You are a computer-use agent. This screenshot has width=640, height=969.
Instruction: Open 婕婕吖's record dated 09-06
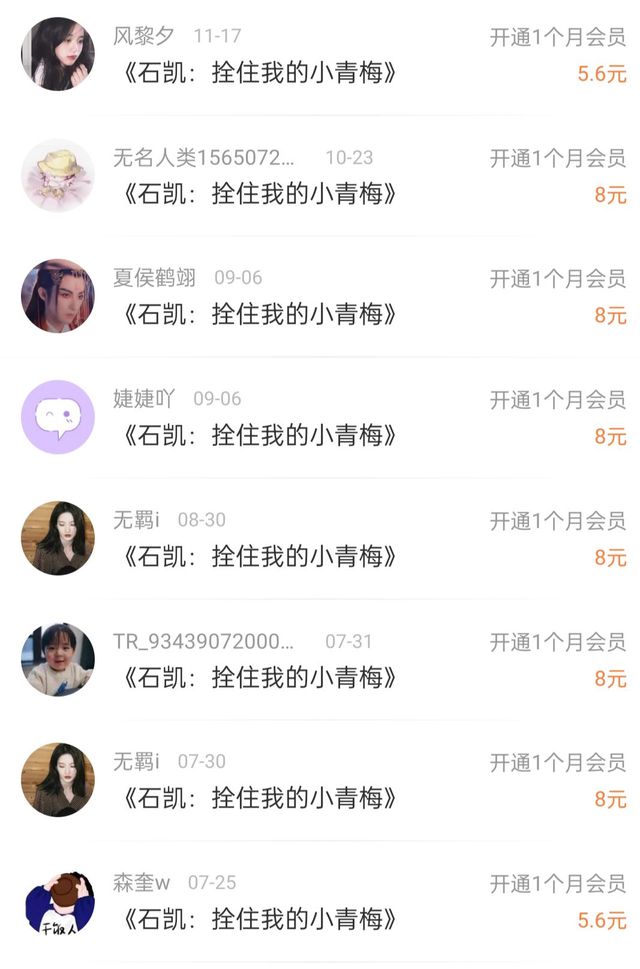(320, 418)
